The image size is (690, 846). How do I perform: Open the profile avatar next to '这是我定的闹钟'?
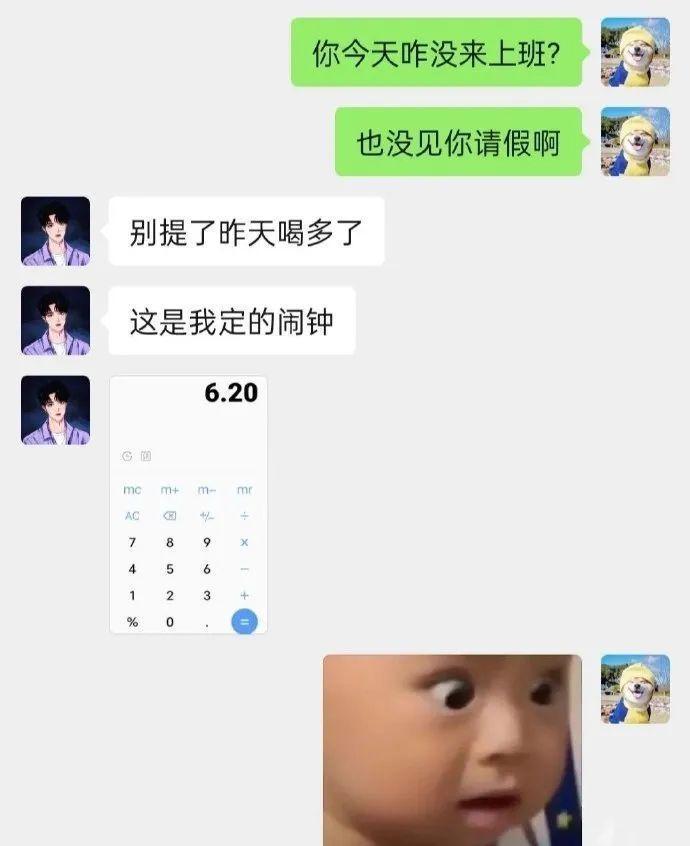pyautogui.click(x=56, y=321)
